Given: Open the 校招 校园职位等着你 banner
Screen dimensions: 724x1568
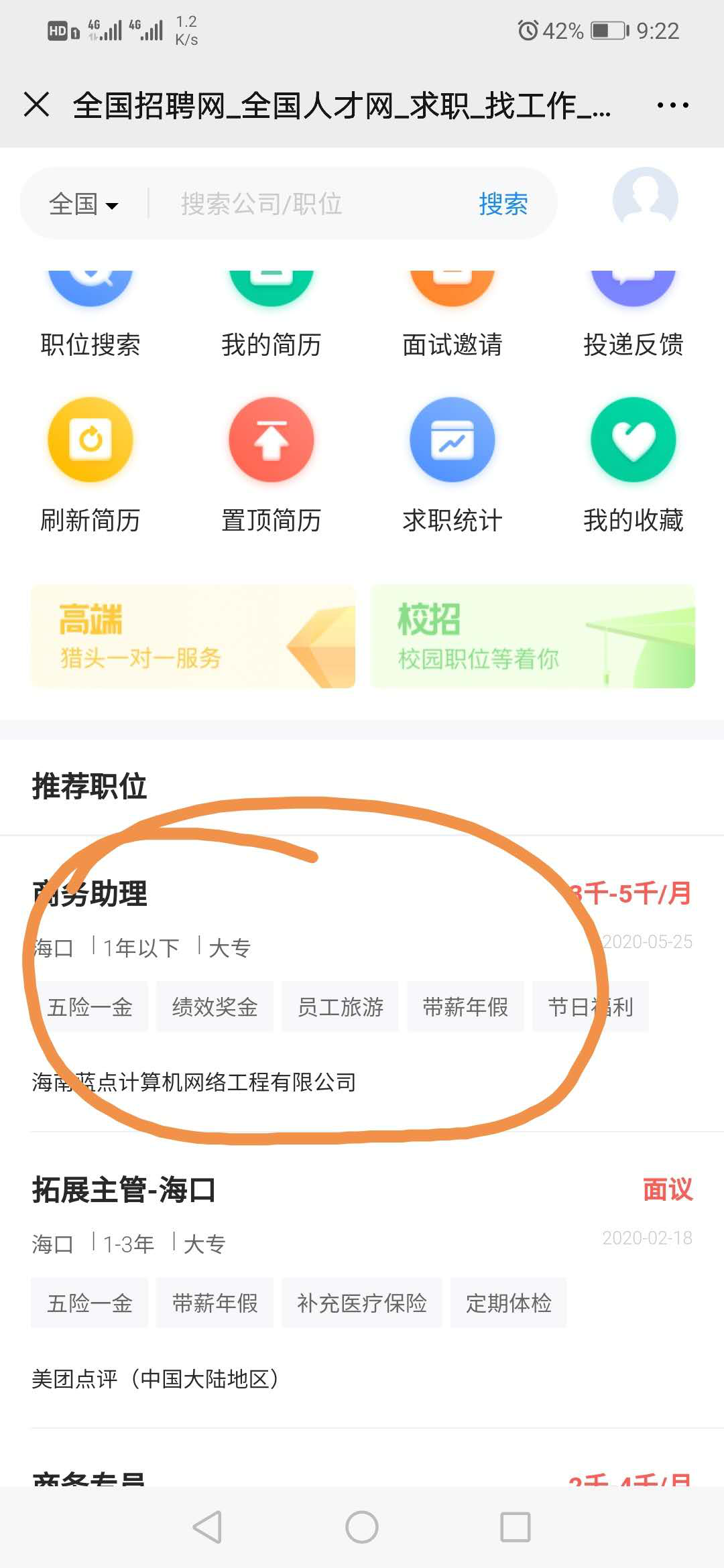Looking at the screenshot, I should tap(533, 636).
